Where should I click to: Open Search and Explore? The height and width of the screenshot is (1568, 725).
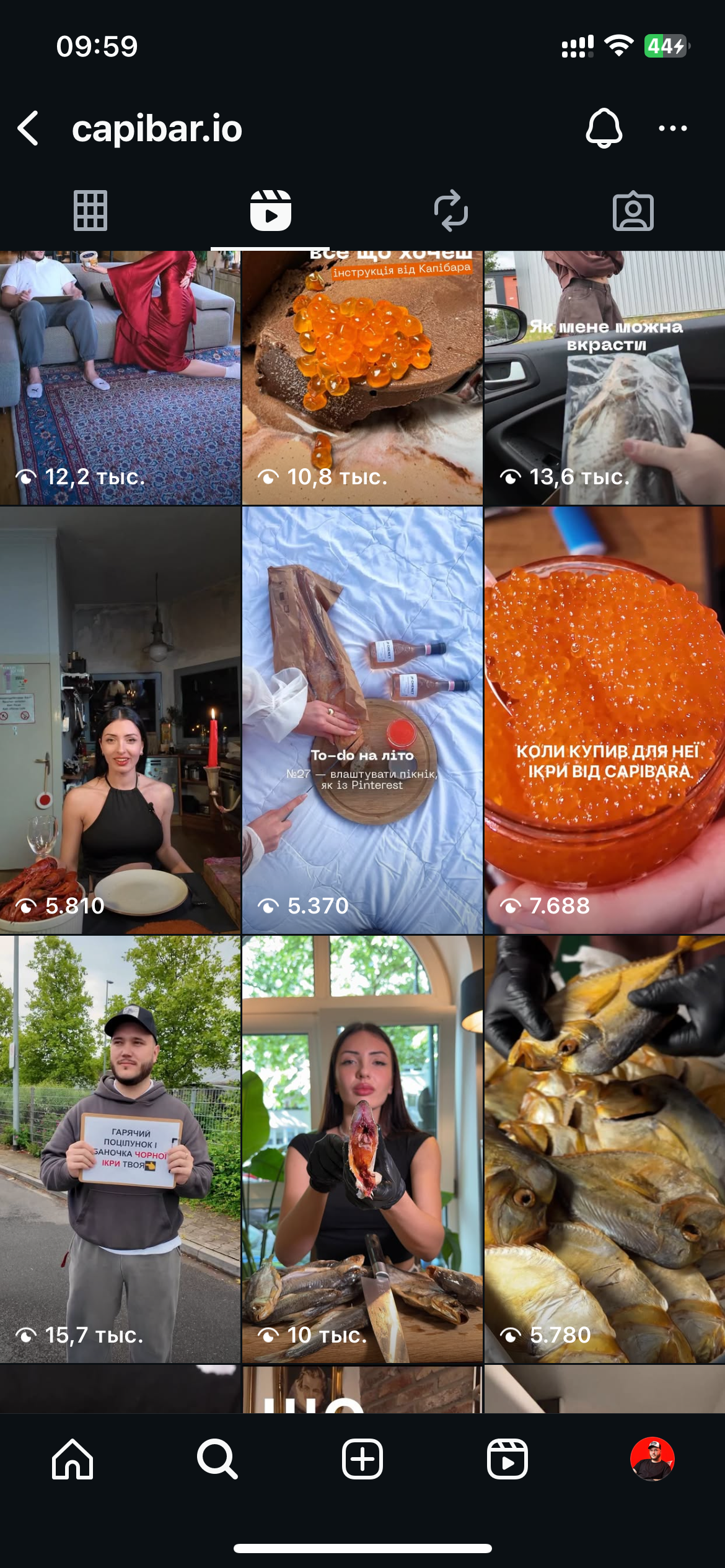point(217,1459)
